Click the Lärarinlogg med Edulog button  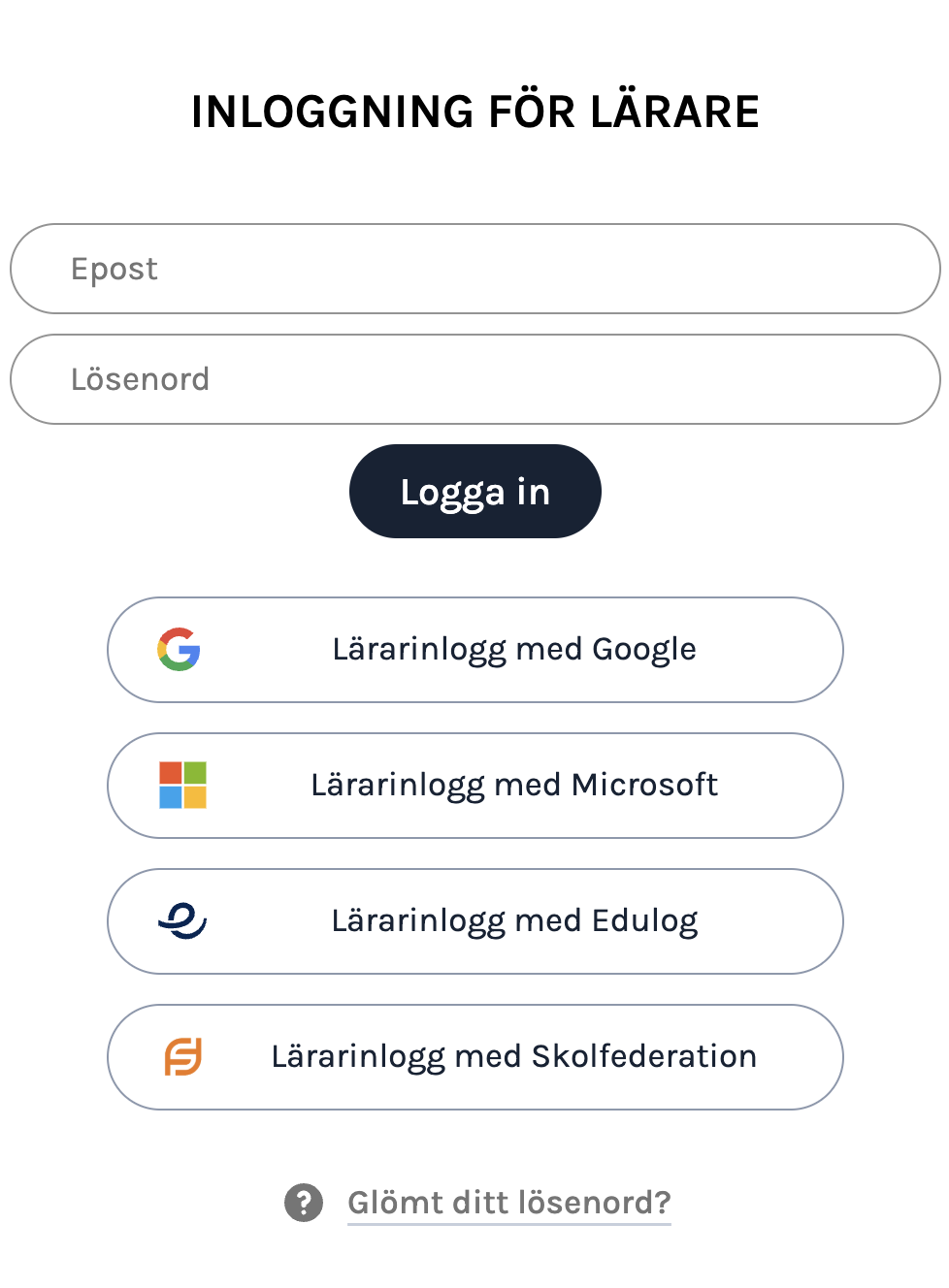coord(474,920)
